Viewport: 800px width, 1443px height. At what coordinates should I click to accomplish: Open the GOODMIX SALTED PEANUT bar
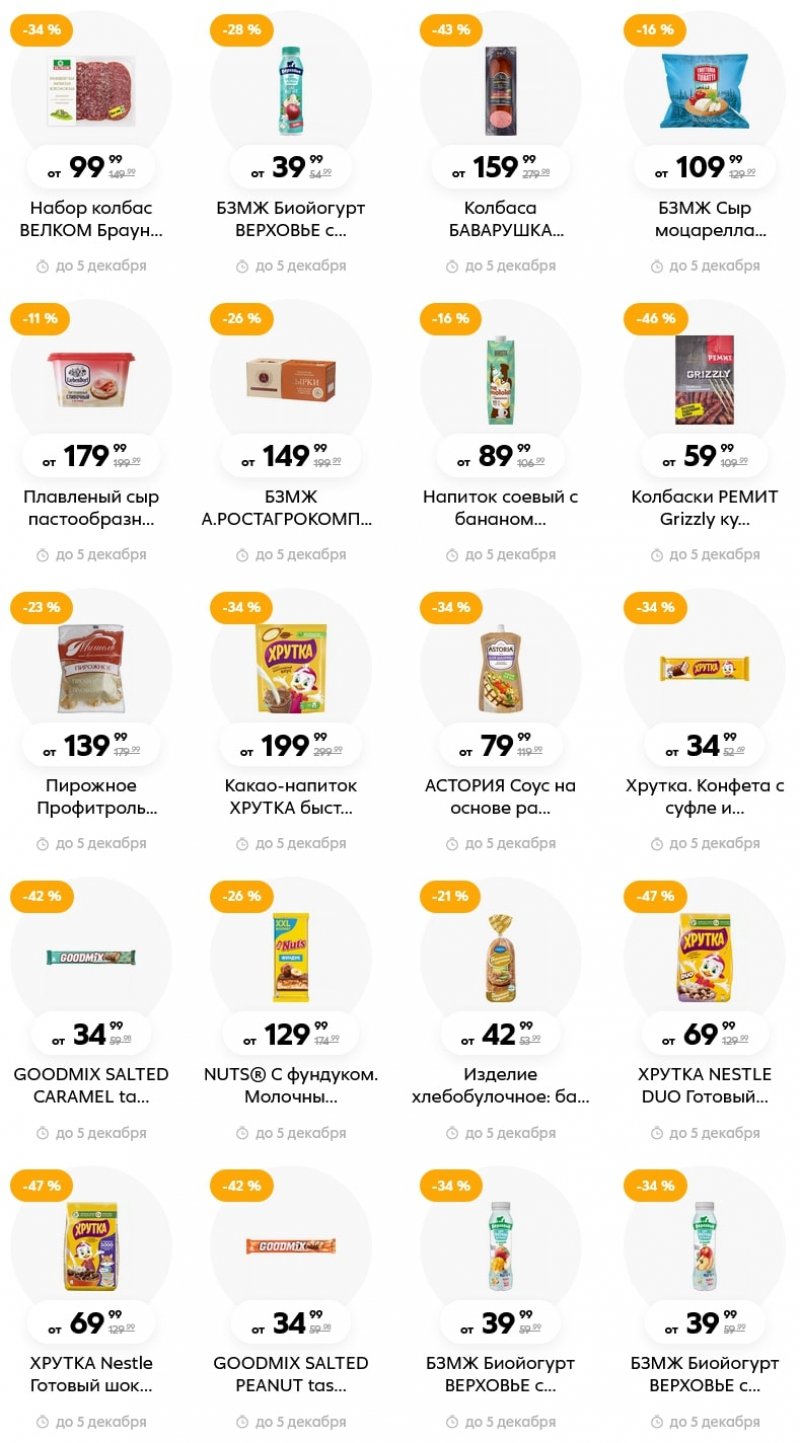tap(291, 1246)
